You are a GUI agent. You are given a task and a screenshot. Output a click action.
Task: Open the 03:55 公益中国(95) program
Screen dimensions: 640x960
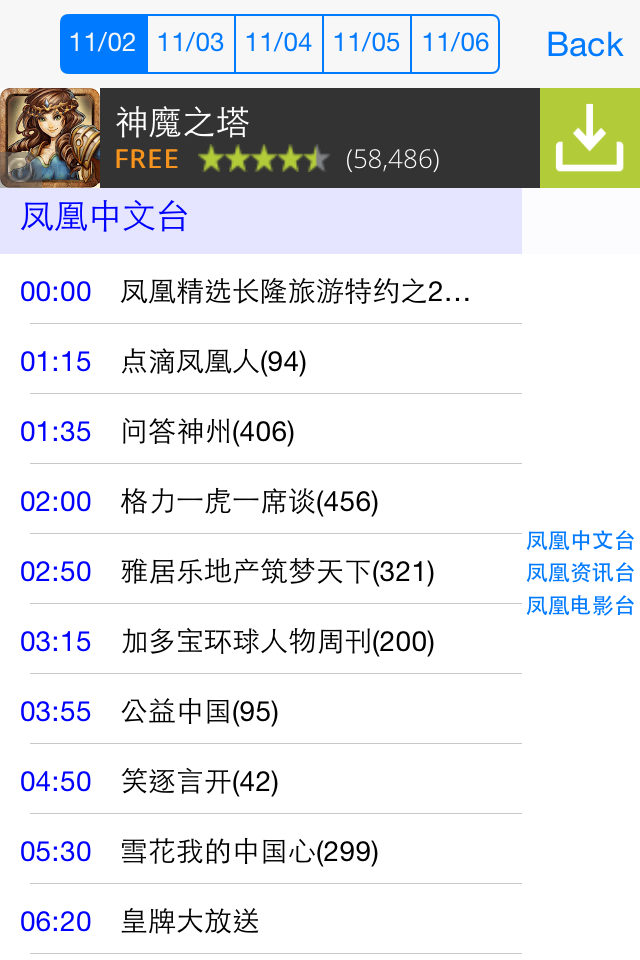point(270,711)
